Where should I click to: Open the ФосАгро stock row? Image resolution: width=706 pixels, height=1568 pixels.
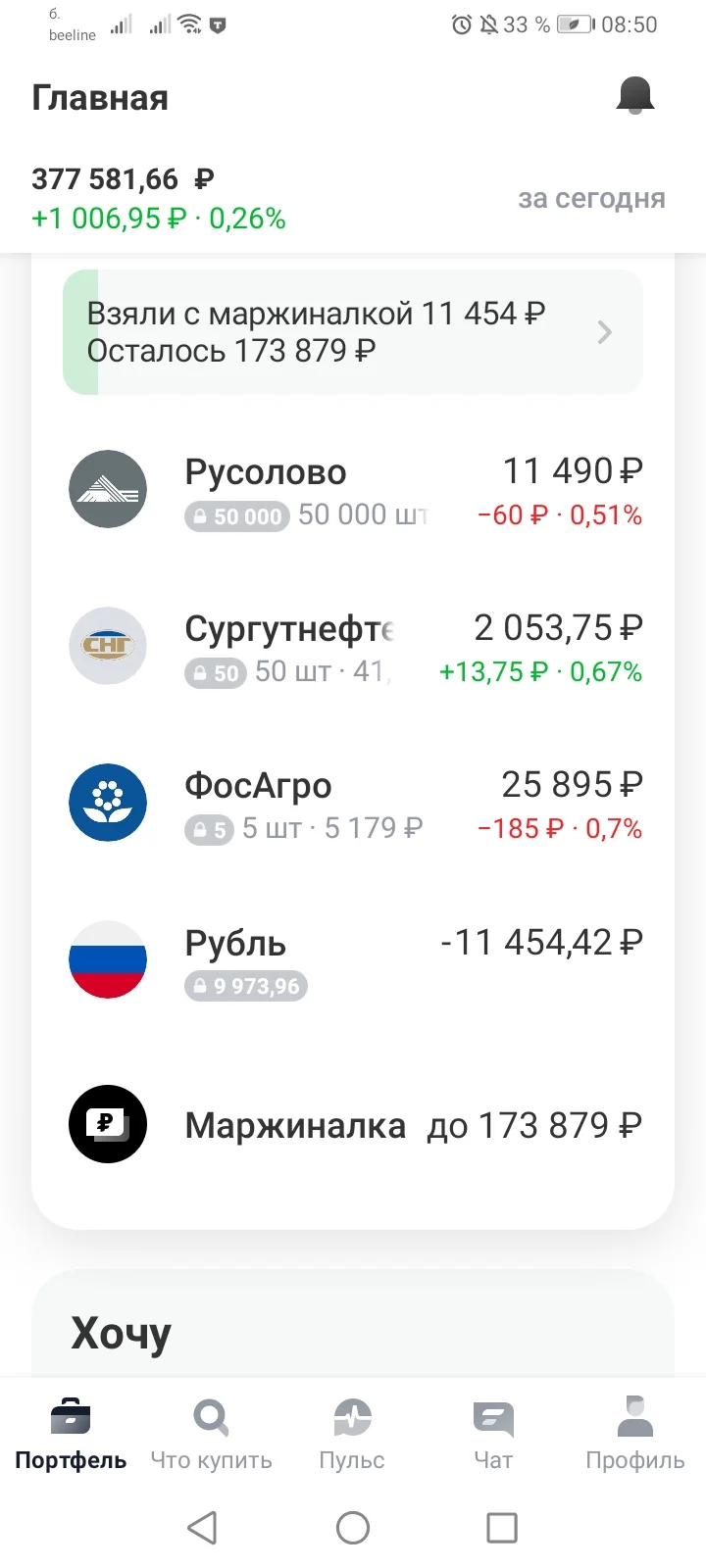coord(353,803)
